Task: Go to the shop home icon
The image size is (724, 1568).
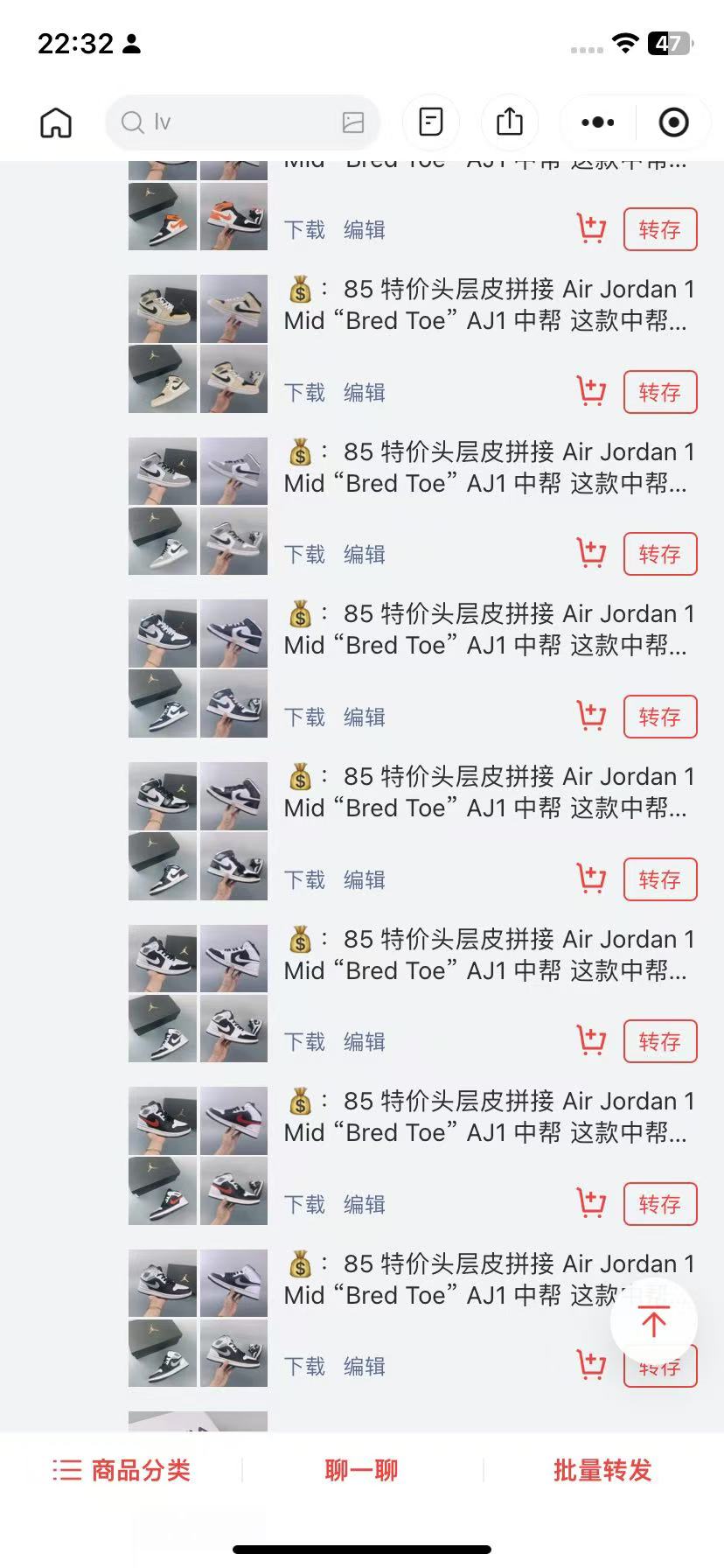Action: pyautogui.click(x=56, y=122)
